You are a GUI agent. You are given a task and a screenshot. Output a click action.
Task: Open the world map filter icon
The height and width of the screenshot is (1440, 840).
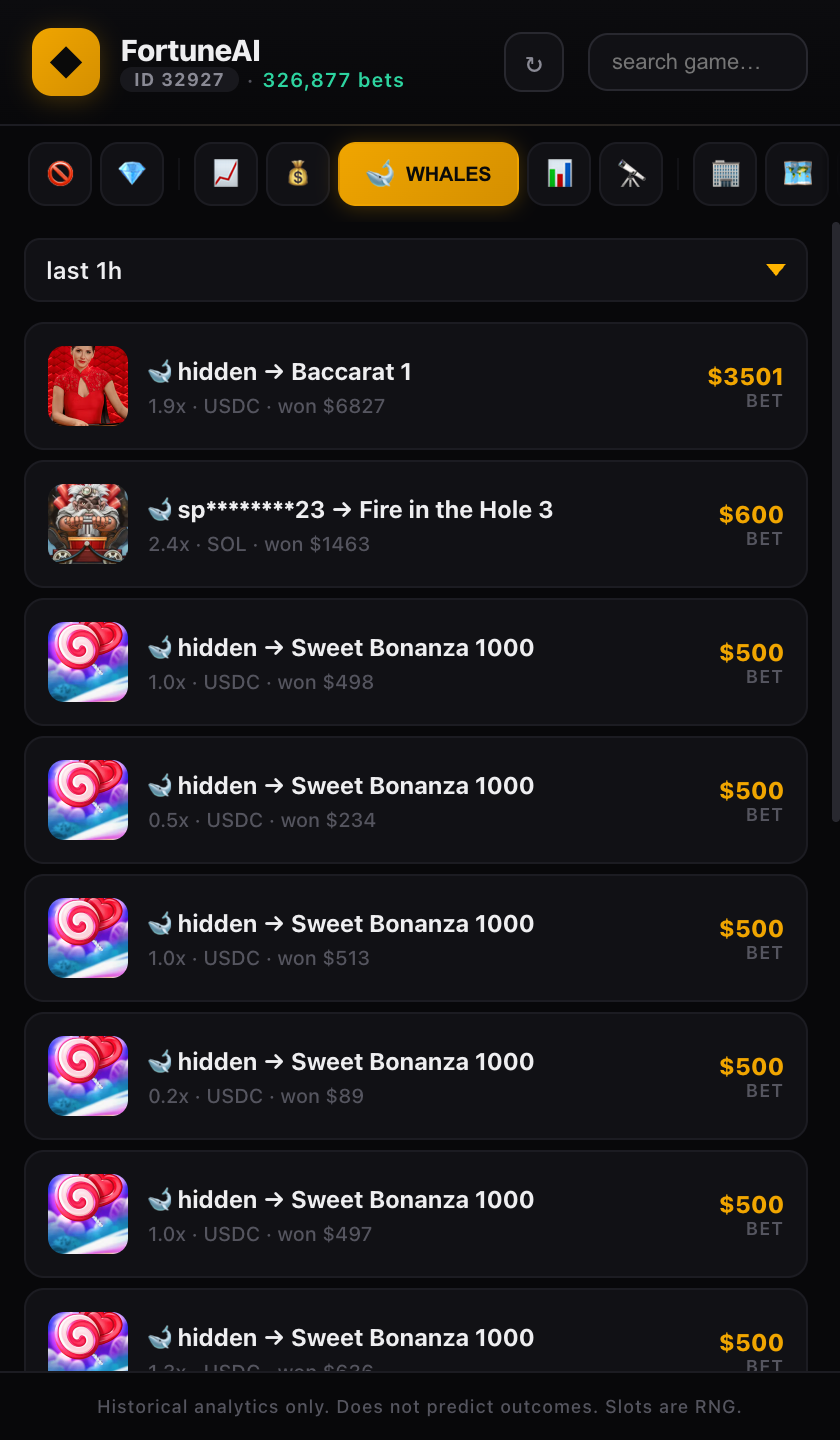[x=797, y=173]
